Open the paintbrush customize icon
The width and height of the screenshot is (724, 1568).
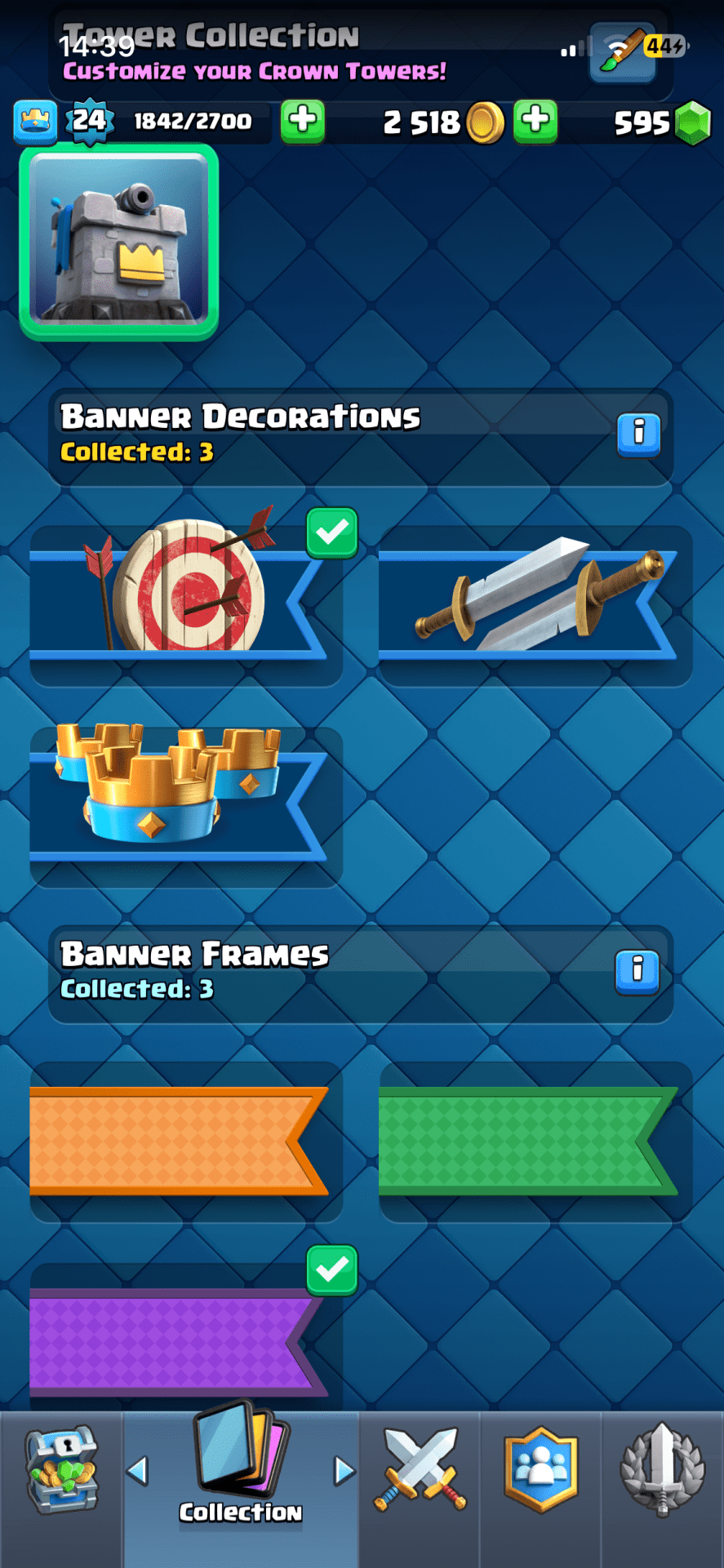622,53
